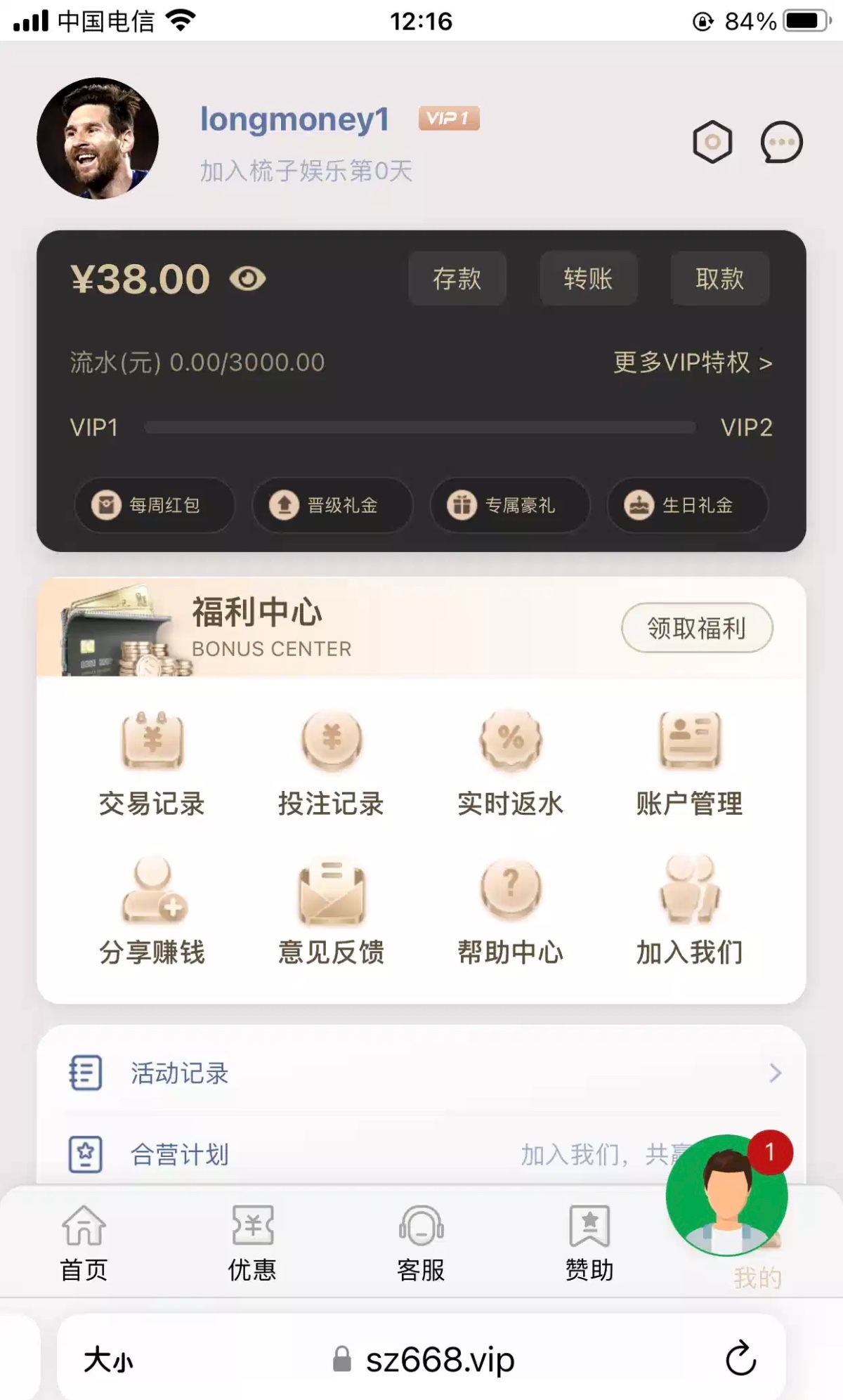Open the floating customer support avatar
The height and width of the screenshot is (1400, 843).
point(726,1195)
